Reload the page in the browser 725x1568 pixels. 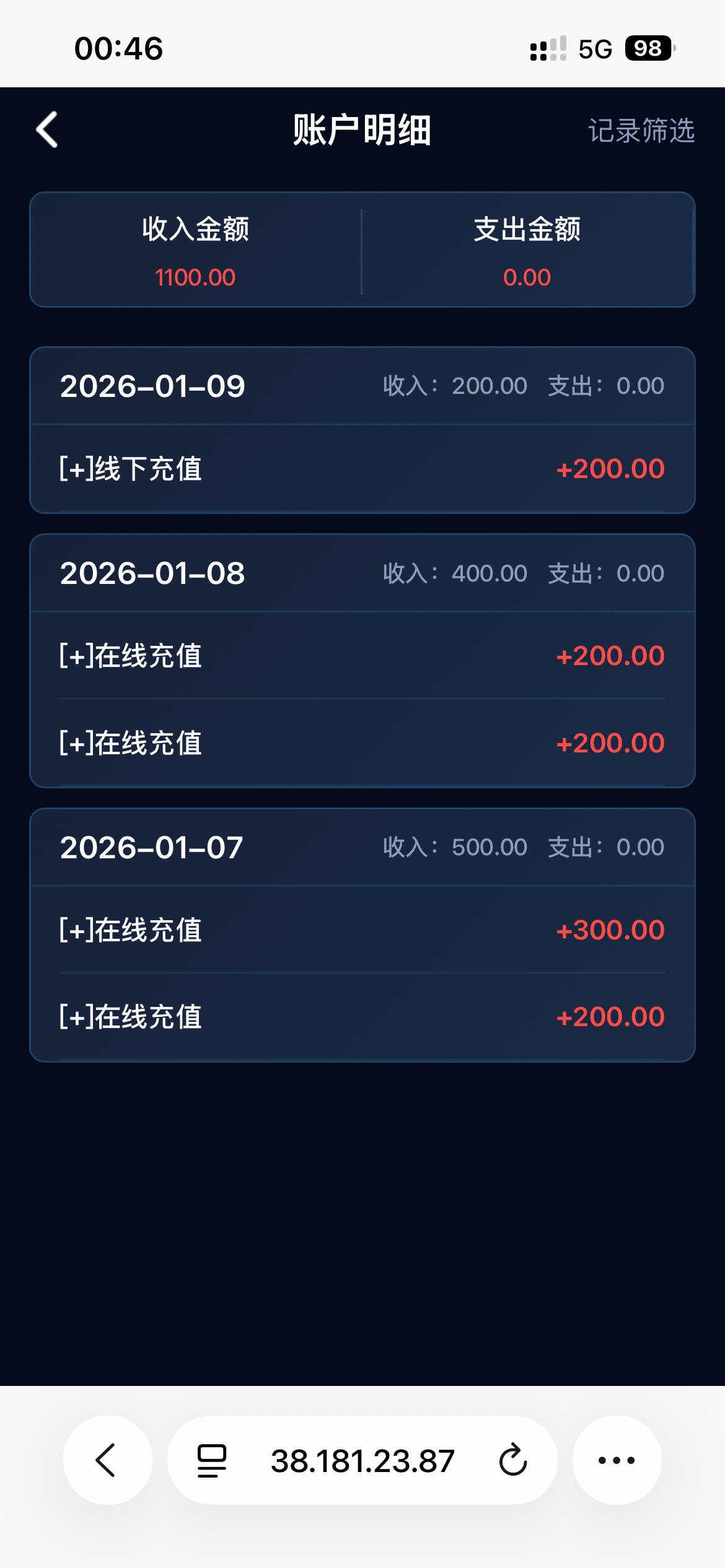pos(512,1460)
